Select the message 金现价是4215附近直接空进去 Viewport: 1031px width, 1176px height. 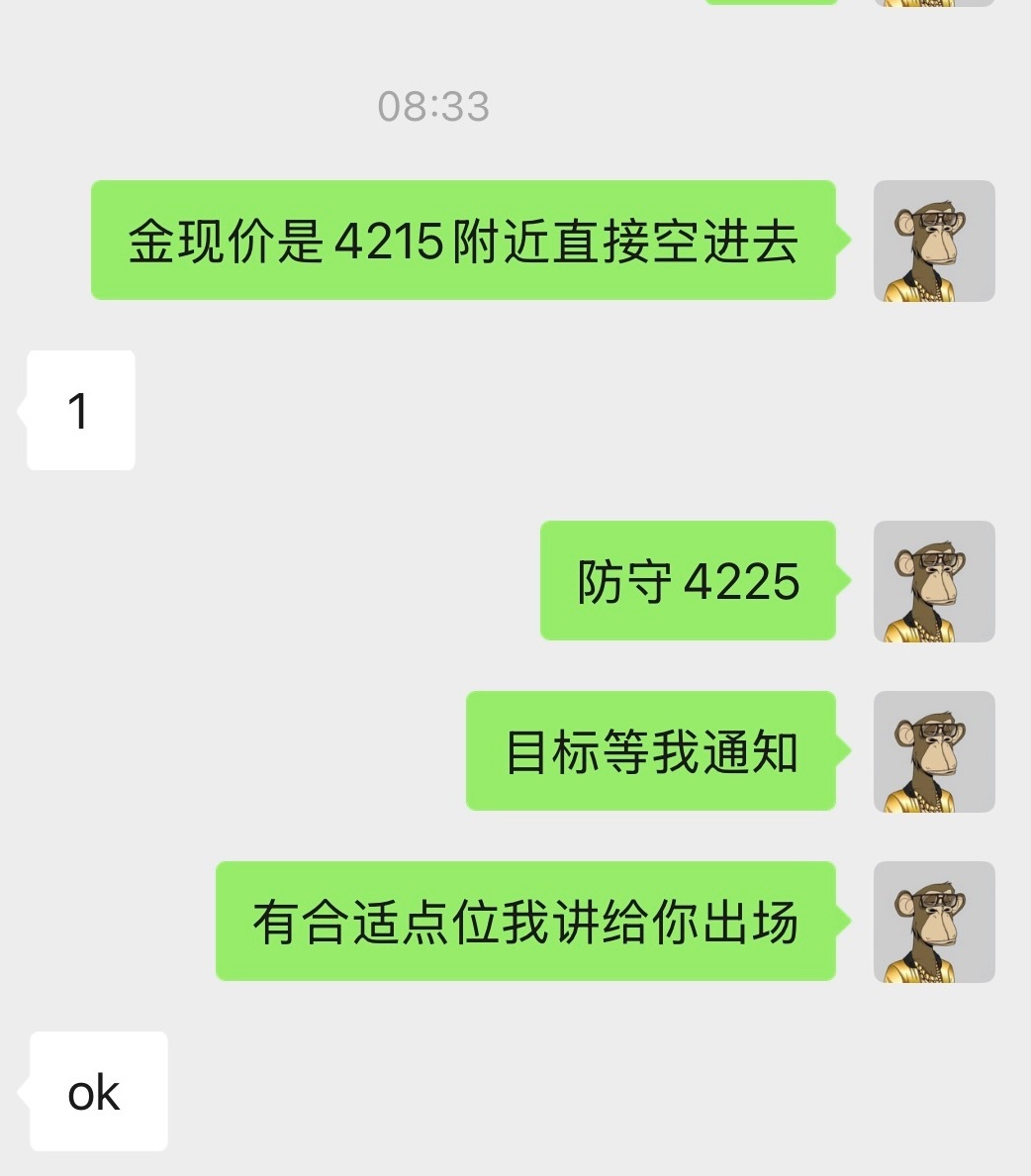click(x=465, y=240)
